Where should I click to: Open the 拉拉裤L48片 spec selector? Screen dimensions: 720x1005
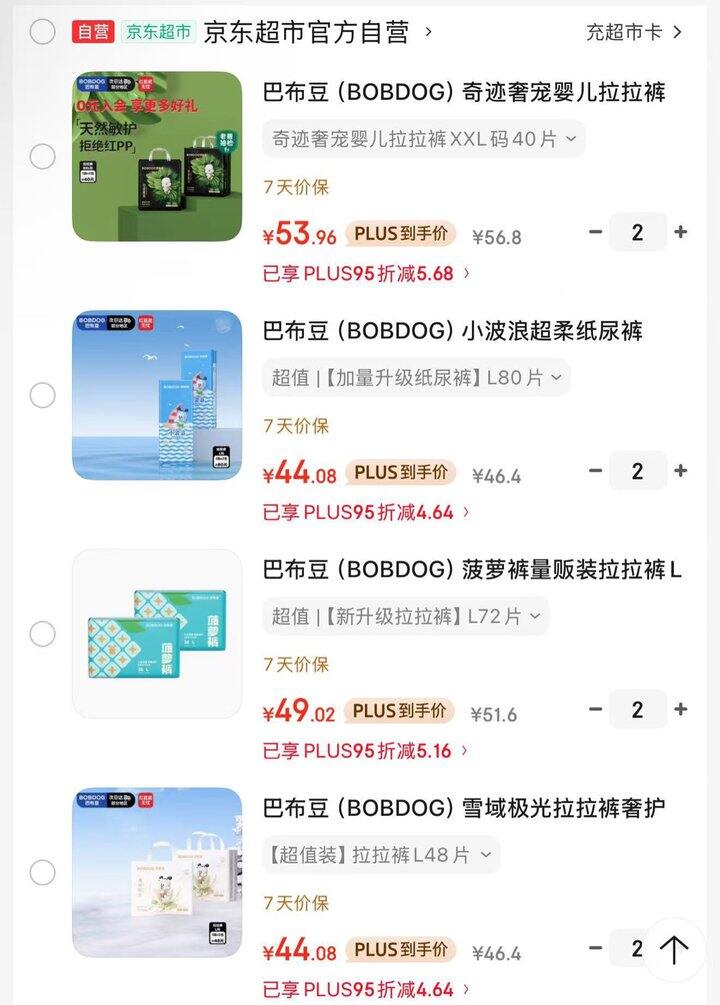tap(380, 855)
